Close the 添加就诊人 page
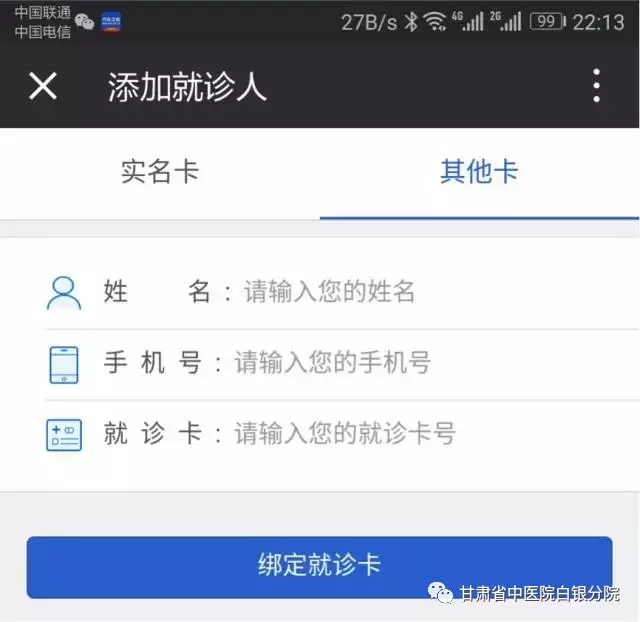 (43, 86)
